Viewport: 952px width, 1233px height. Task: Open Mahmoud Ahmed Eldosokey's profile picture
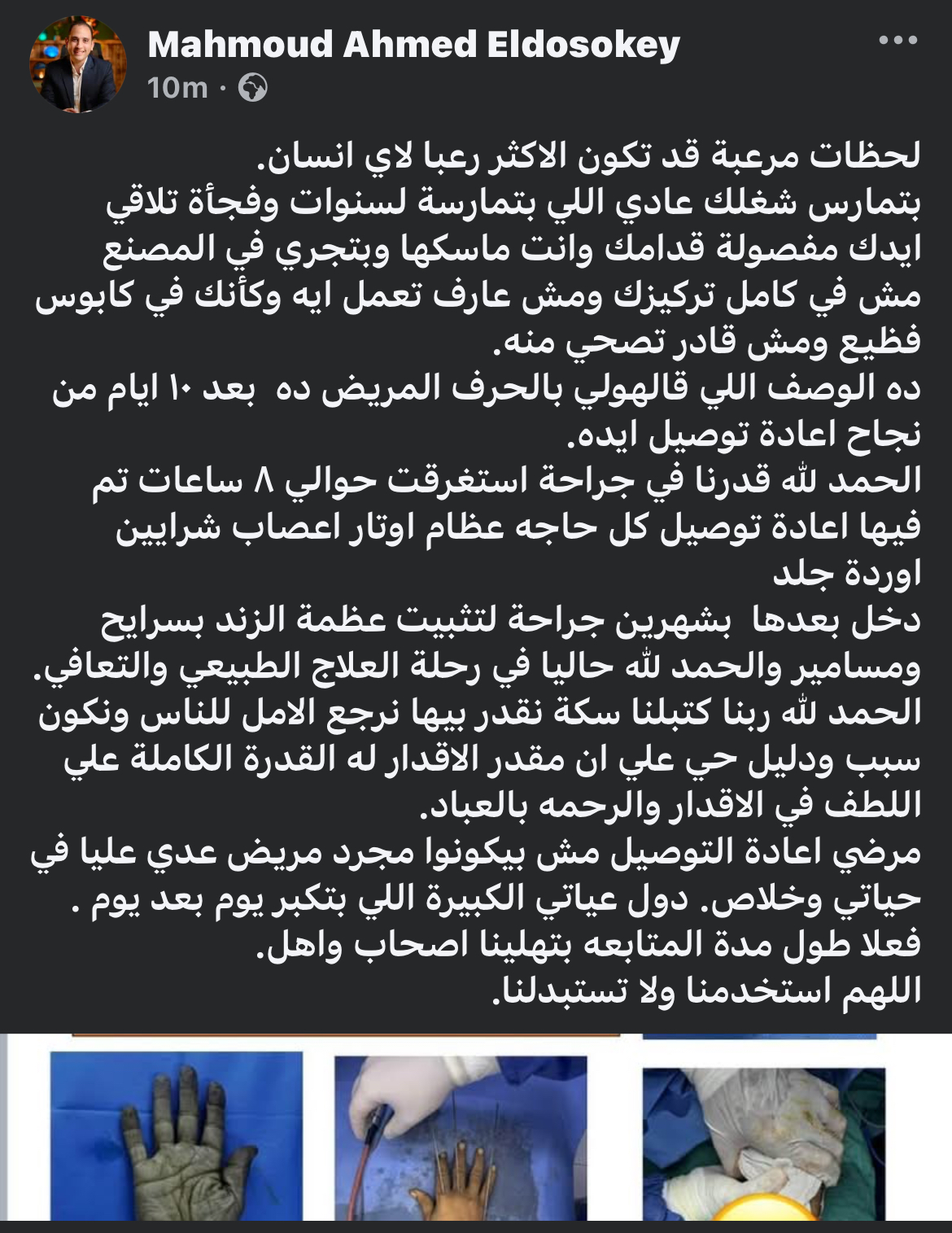78,65
